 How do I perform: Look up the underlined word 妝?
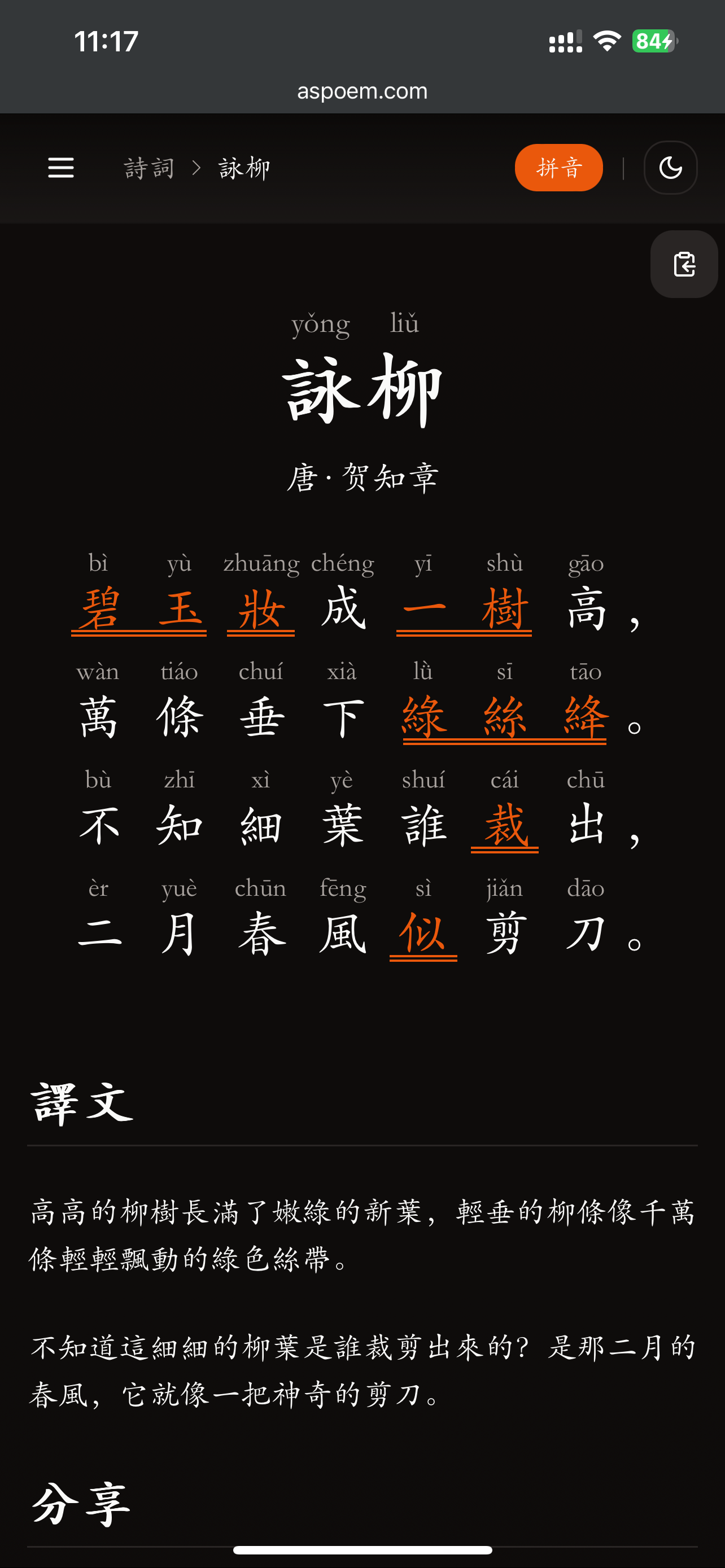coord(260,608)
